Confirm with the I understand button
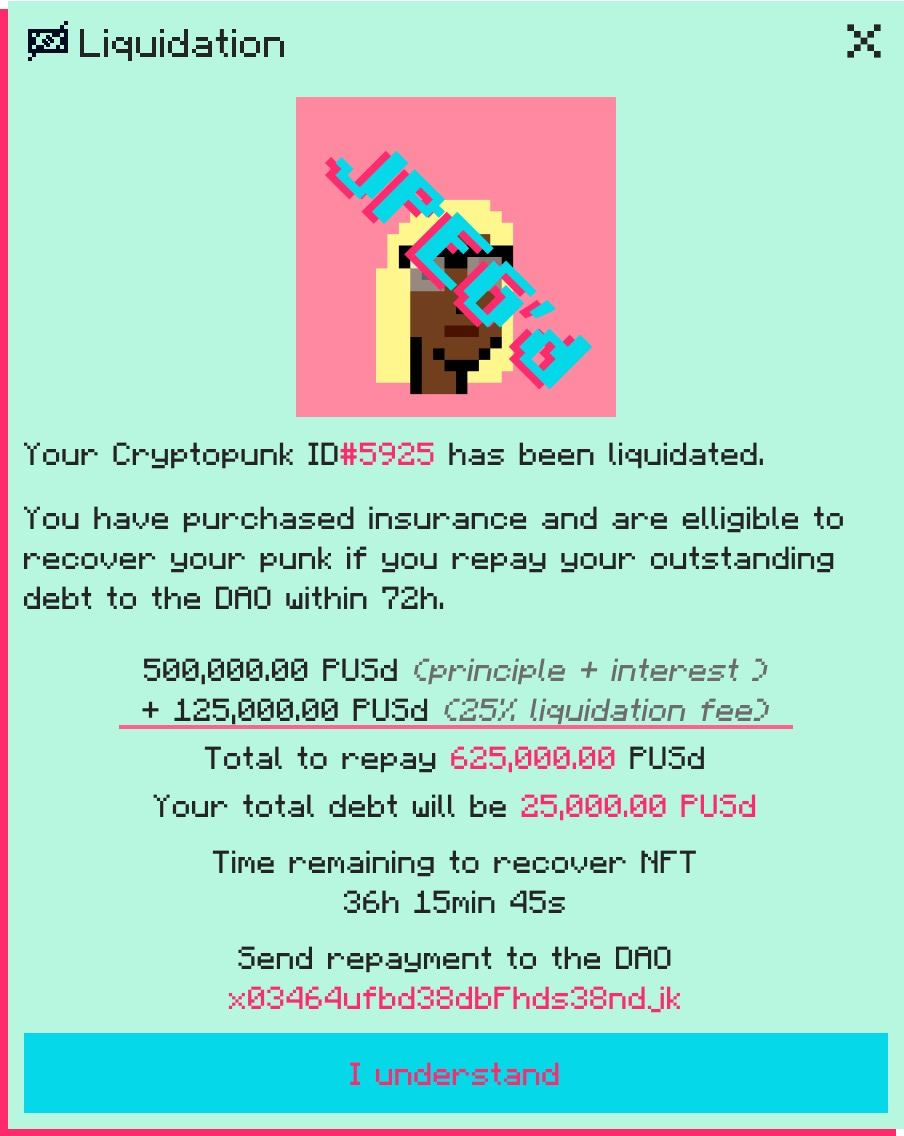Viewport: 904px width, 1136px height. [455, 1074]
